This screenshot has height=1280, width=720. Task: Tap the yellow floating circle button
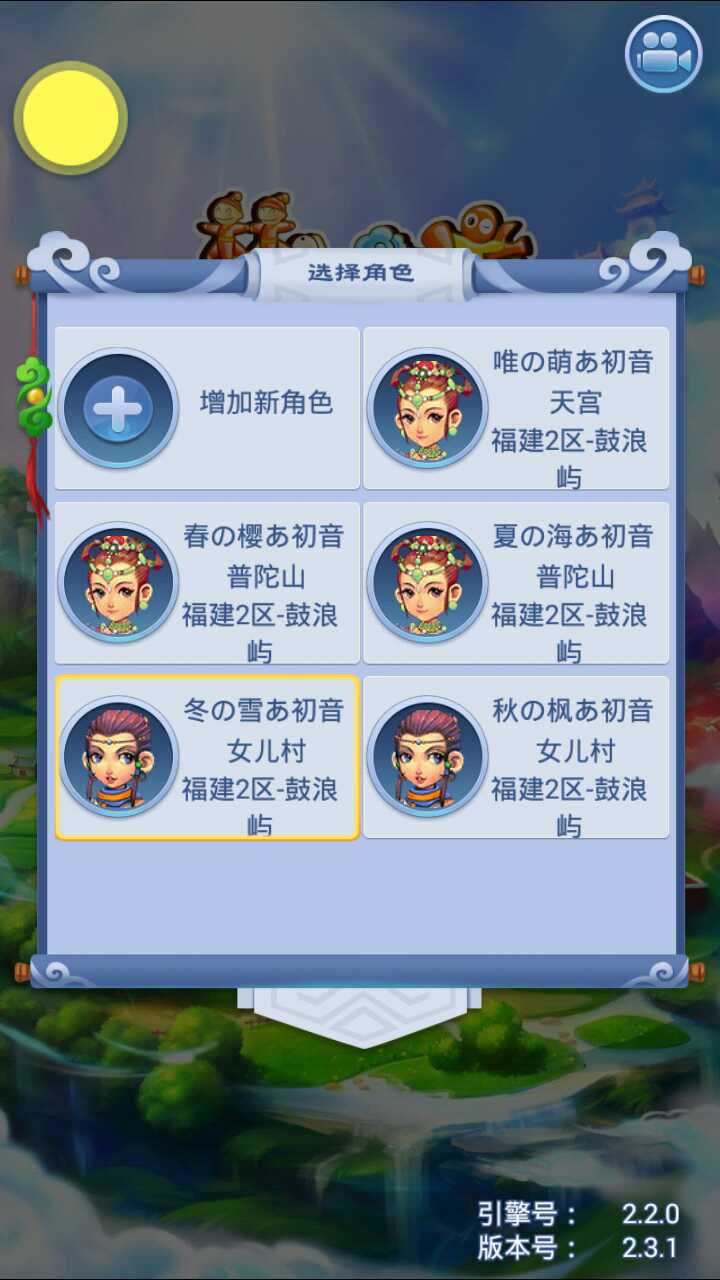(x=71, y=118)
